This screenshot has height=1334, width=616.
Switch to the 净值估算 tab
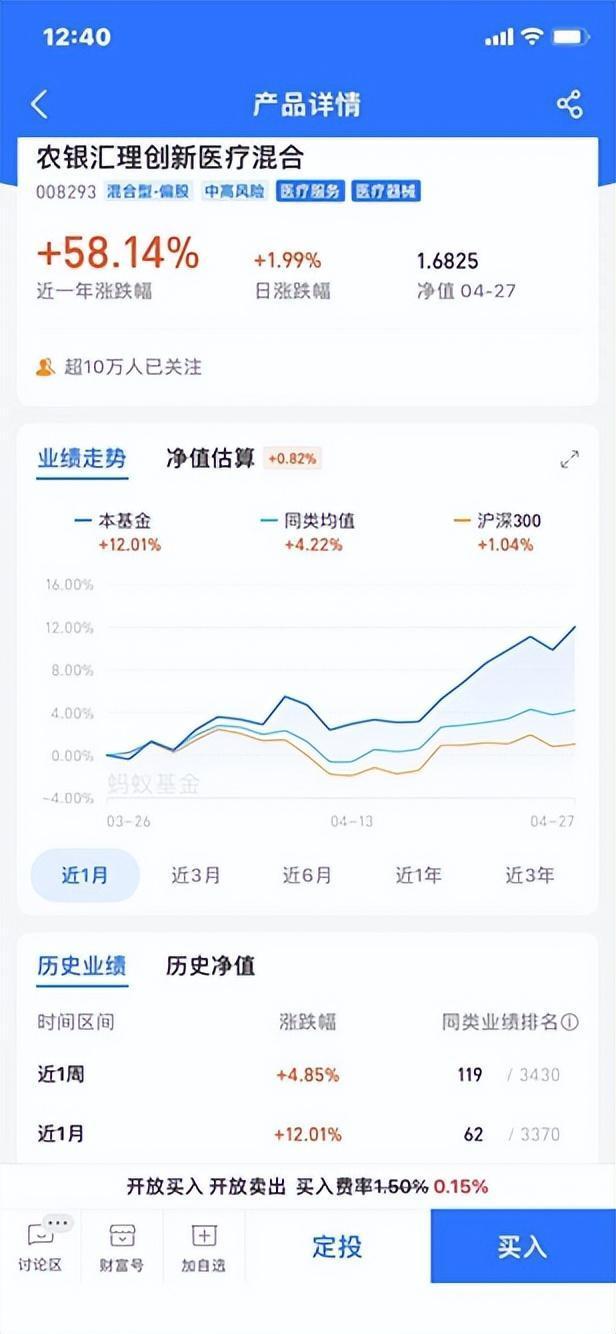pyautogui.click(x=210, y=459)
